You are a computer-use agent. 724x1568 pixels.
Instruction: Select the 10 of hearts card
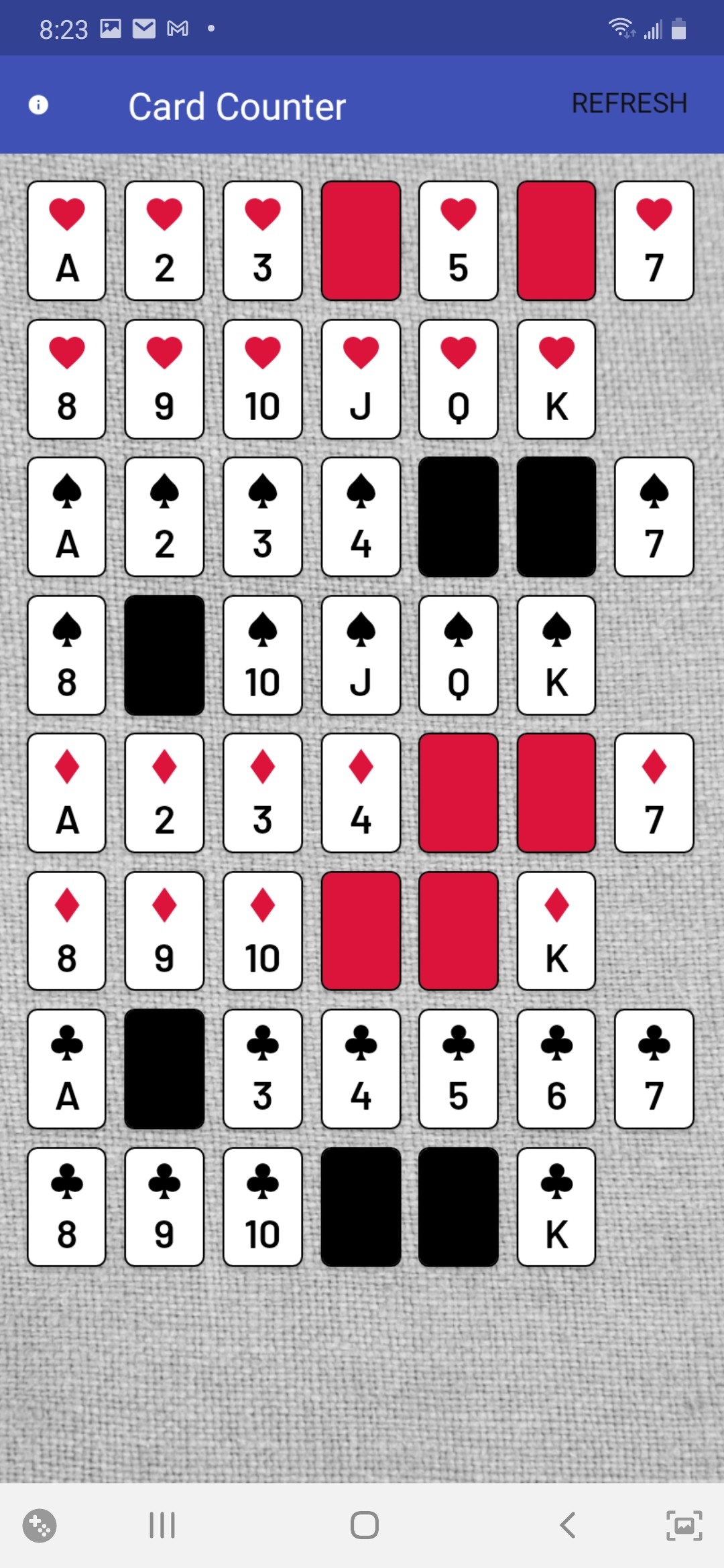point(262,379)
